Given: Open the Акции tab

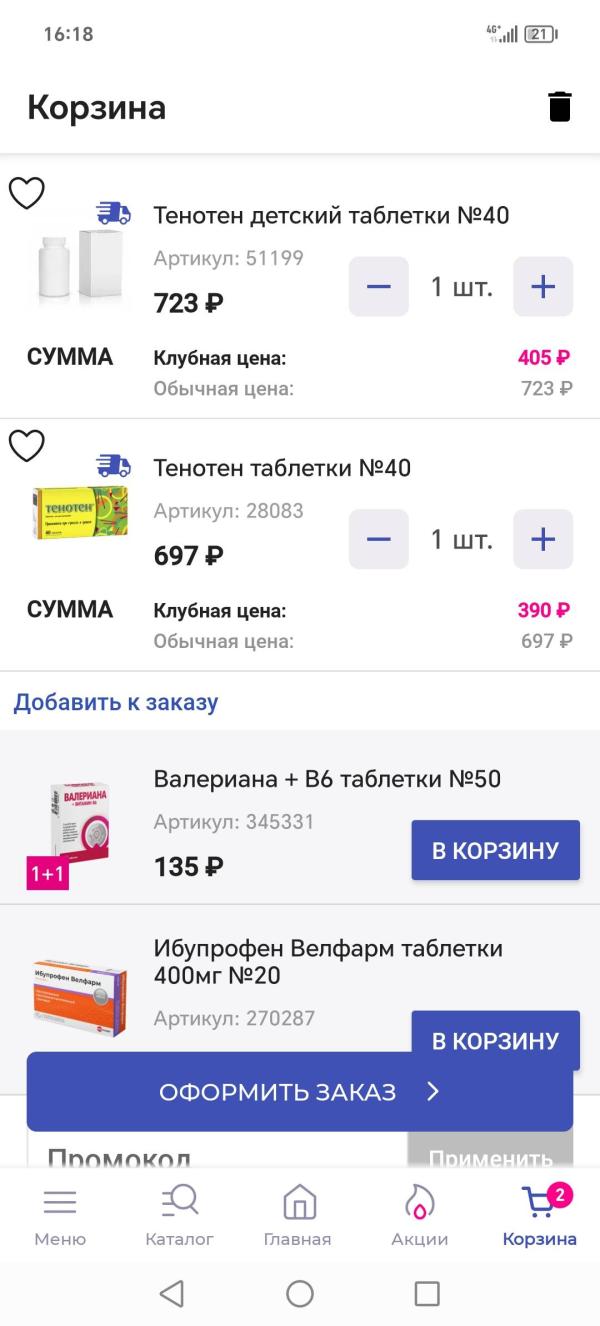Looking at the screenshot, I should pyautogui.click(x=419, y=1215).
